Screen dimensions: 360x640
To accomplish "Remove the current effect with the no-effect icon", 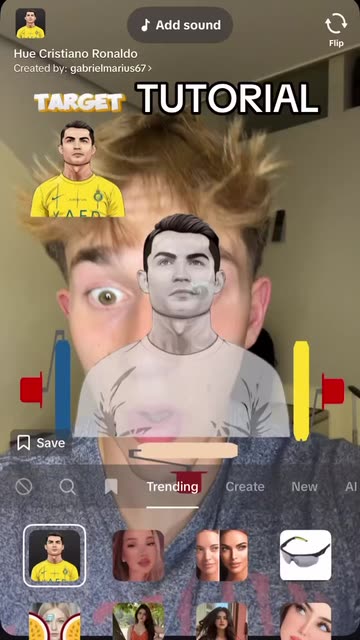I will coord(24,487).
